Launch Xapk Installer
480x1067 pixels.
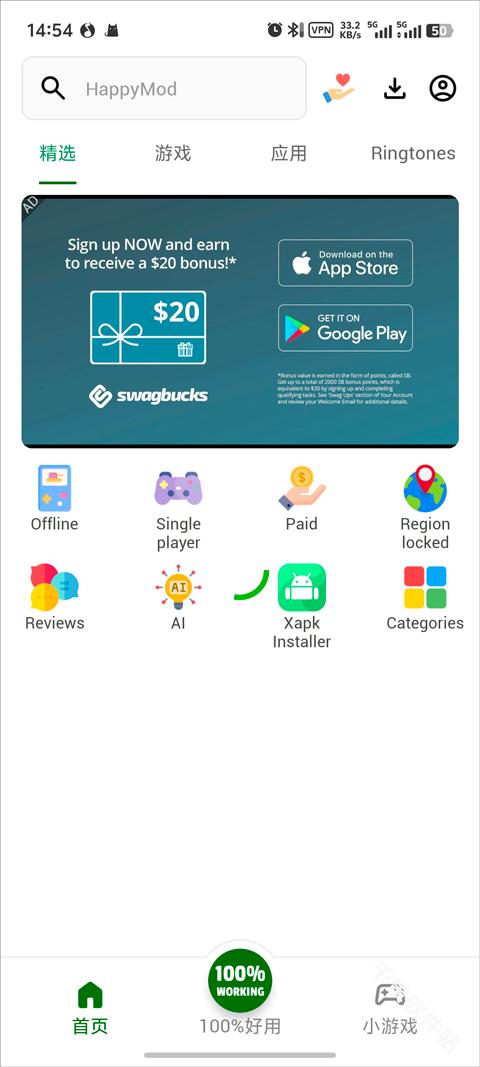[x=302, y=606]
